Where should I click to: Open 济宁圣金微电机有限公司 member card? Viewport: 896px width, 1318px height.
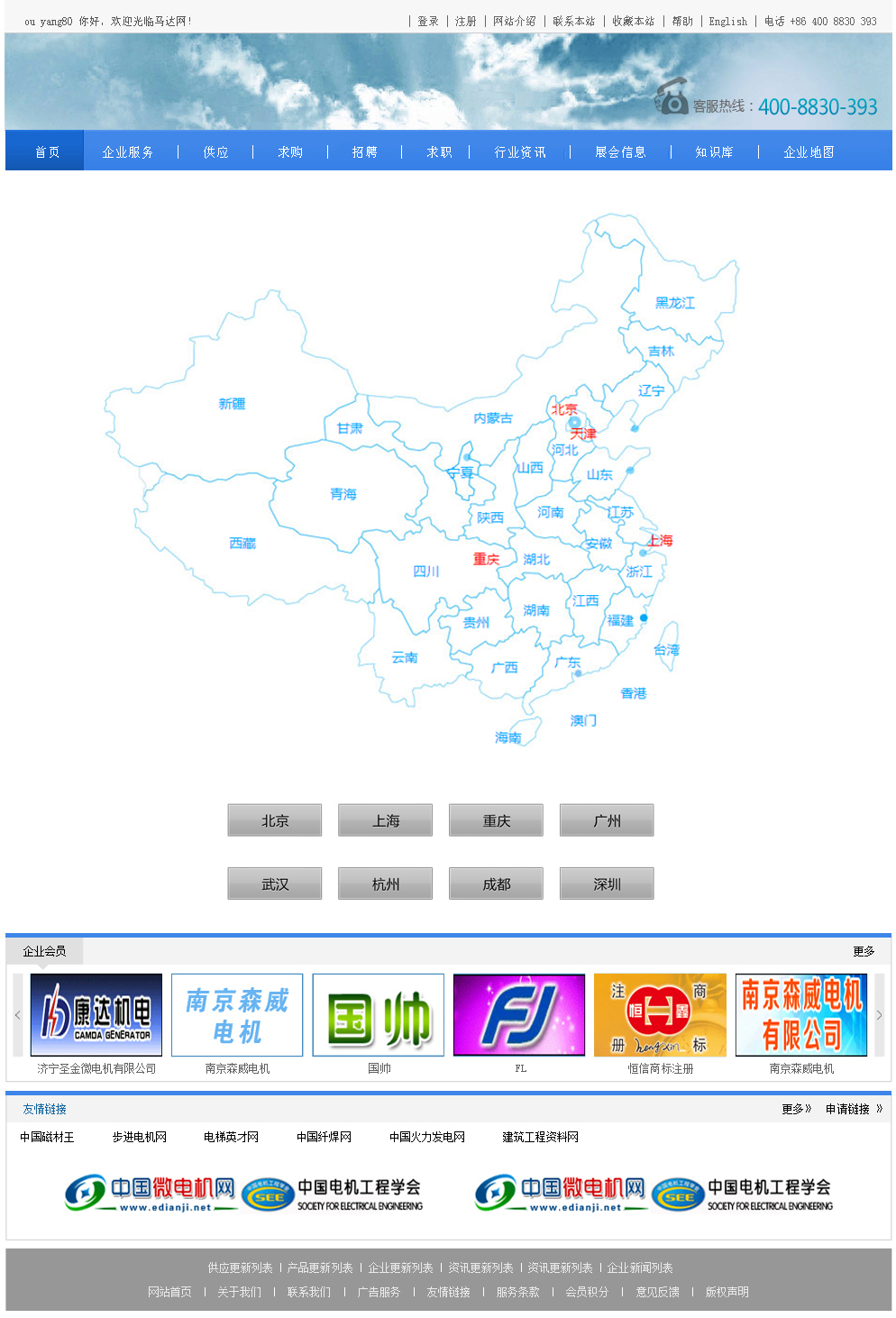(x=96, y=1015)
